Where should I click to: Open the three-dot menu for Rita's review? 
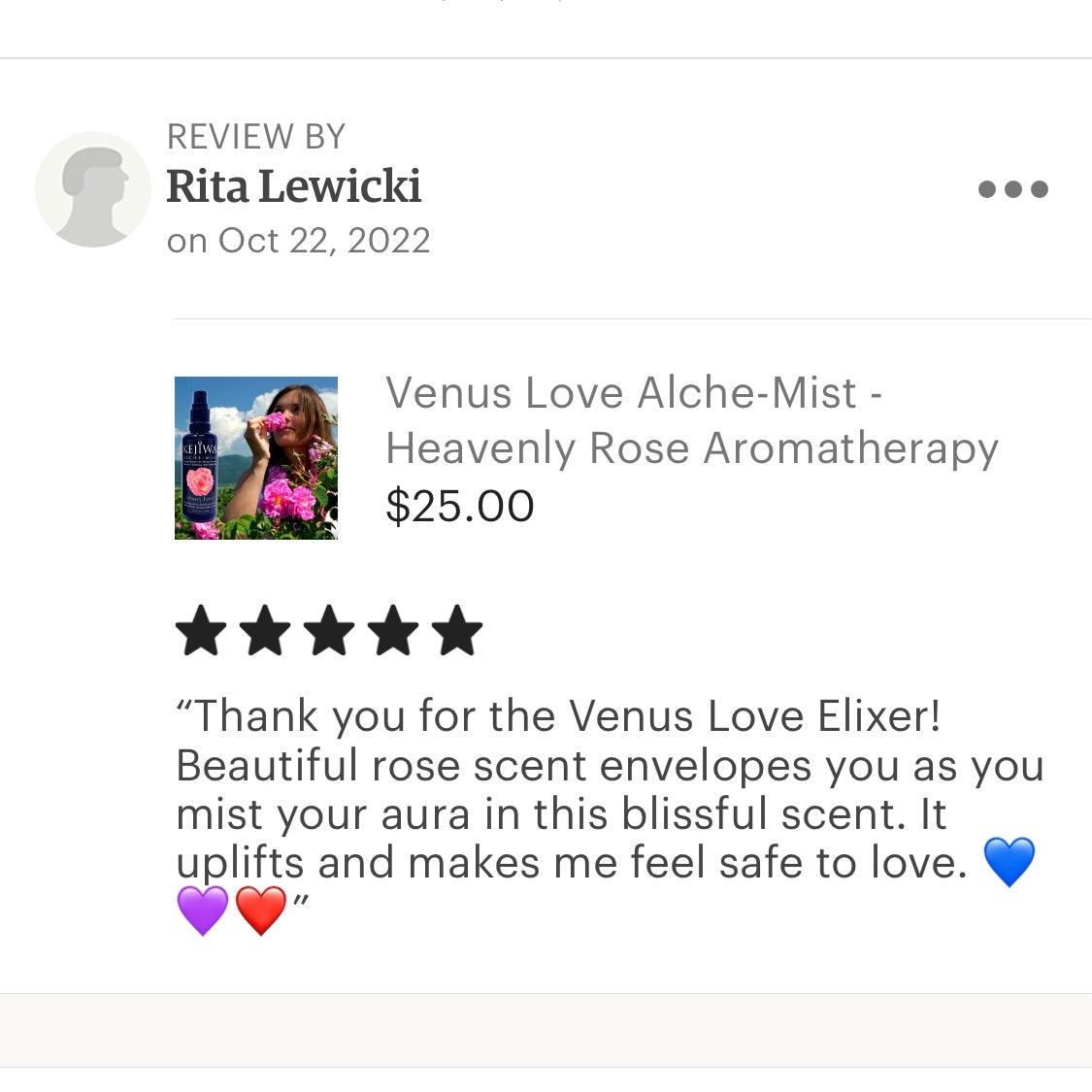tap(1012, 188)
